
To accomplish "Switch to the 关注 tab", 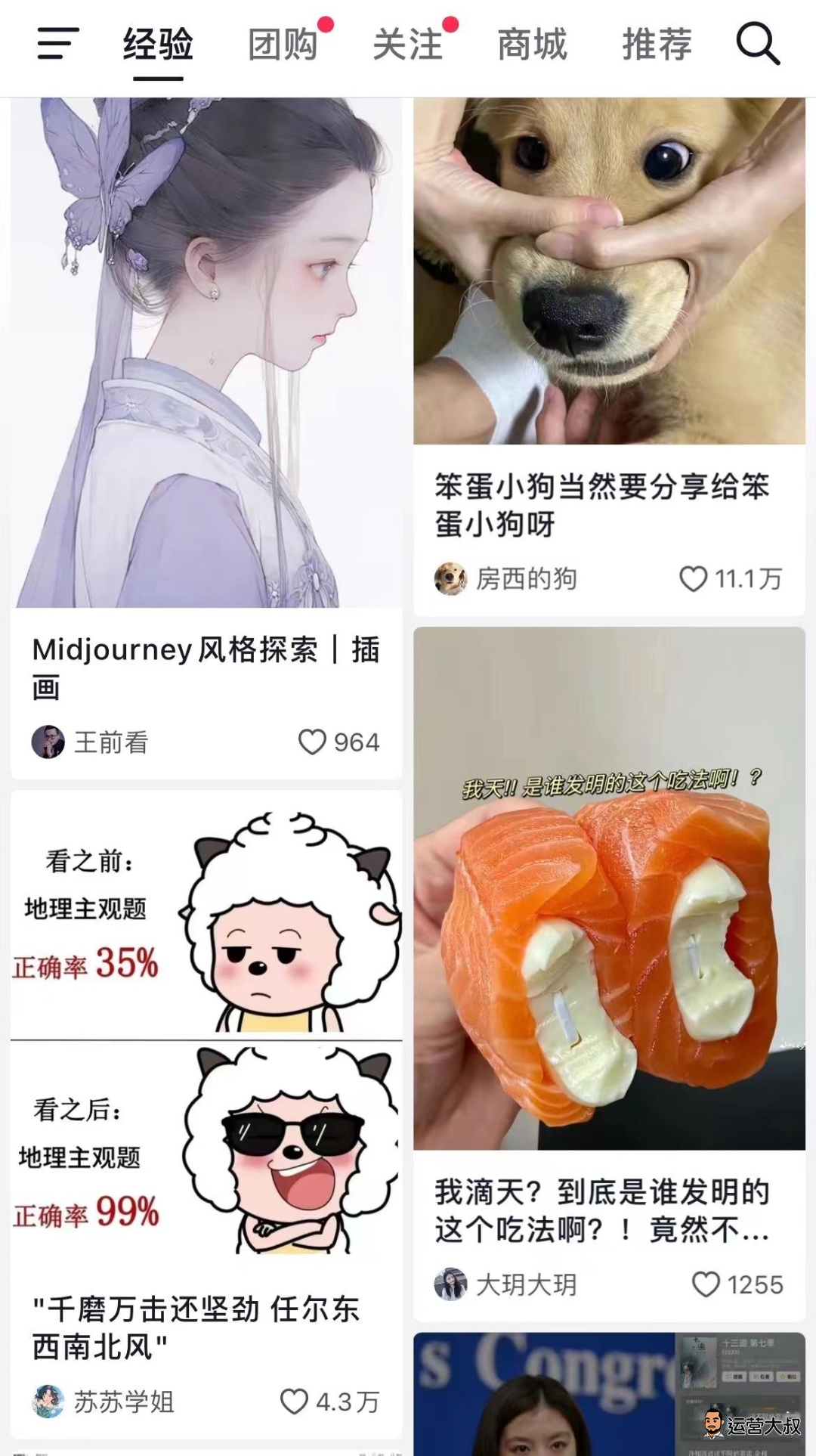I will click(x=407, y=44).
